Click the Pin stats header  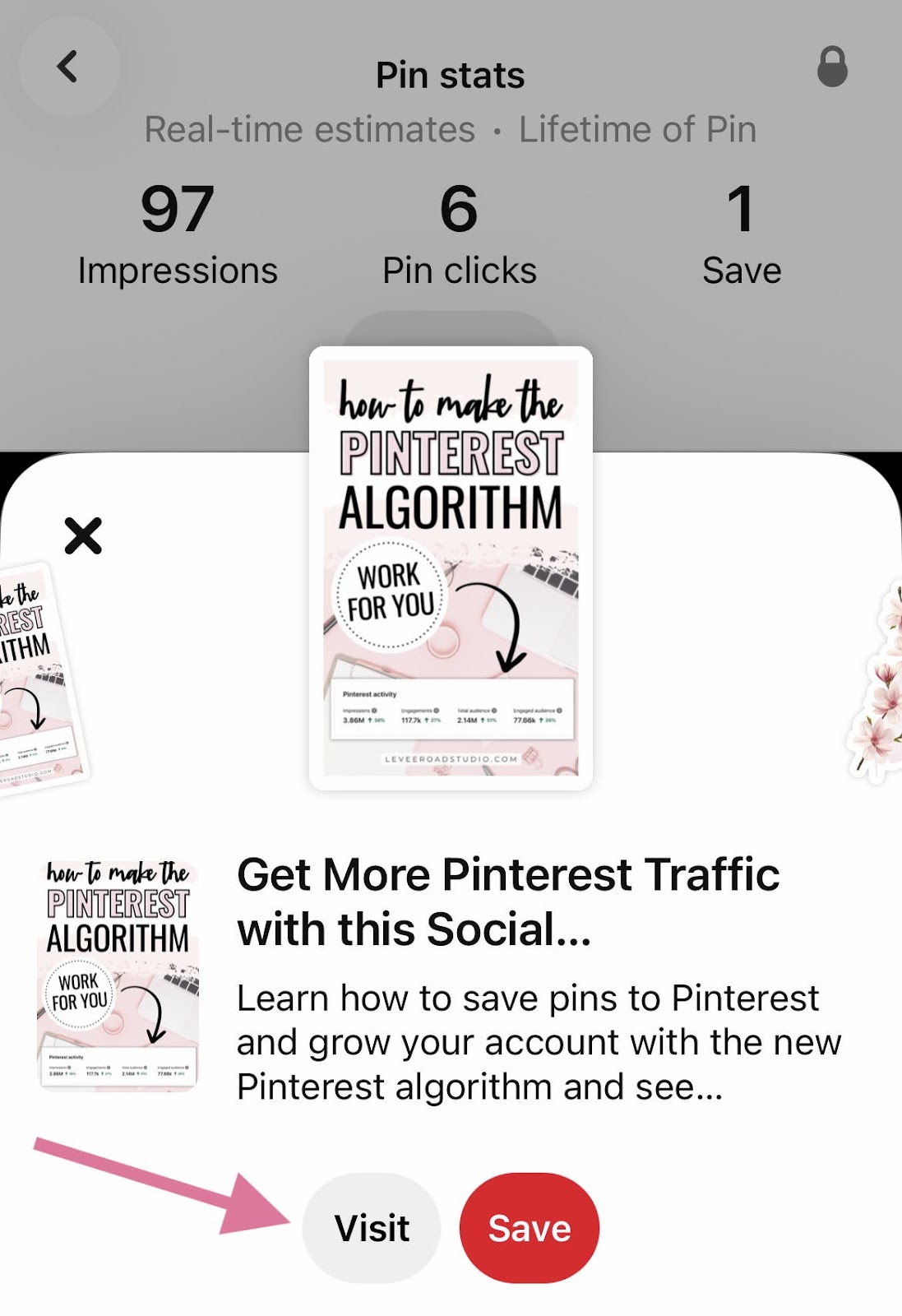click(451, 76)
